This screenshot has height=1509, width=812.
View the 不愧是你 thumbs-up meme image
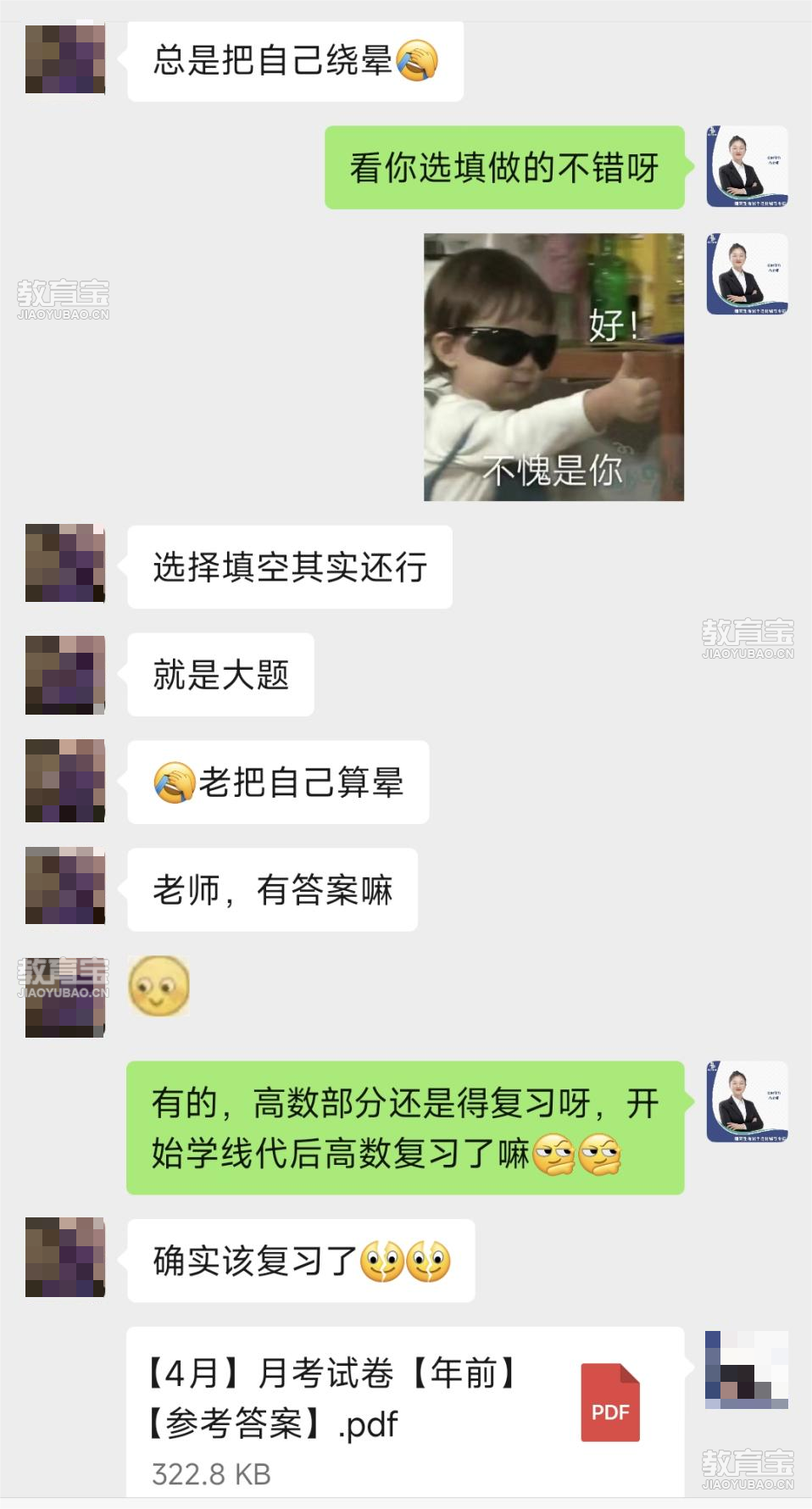(553, 367)
